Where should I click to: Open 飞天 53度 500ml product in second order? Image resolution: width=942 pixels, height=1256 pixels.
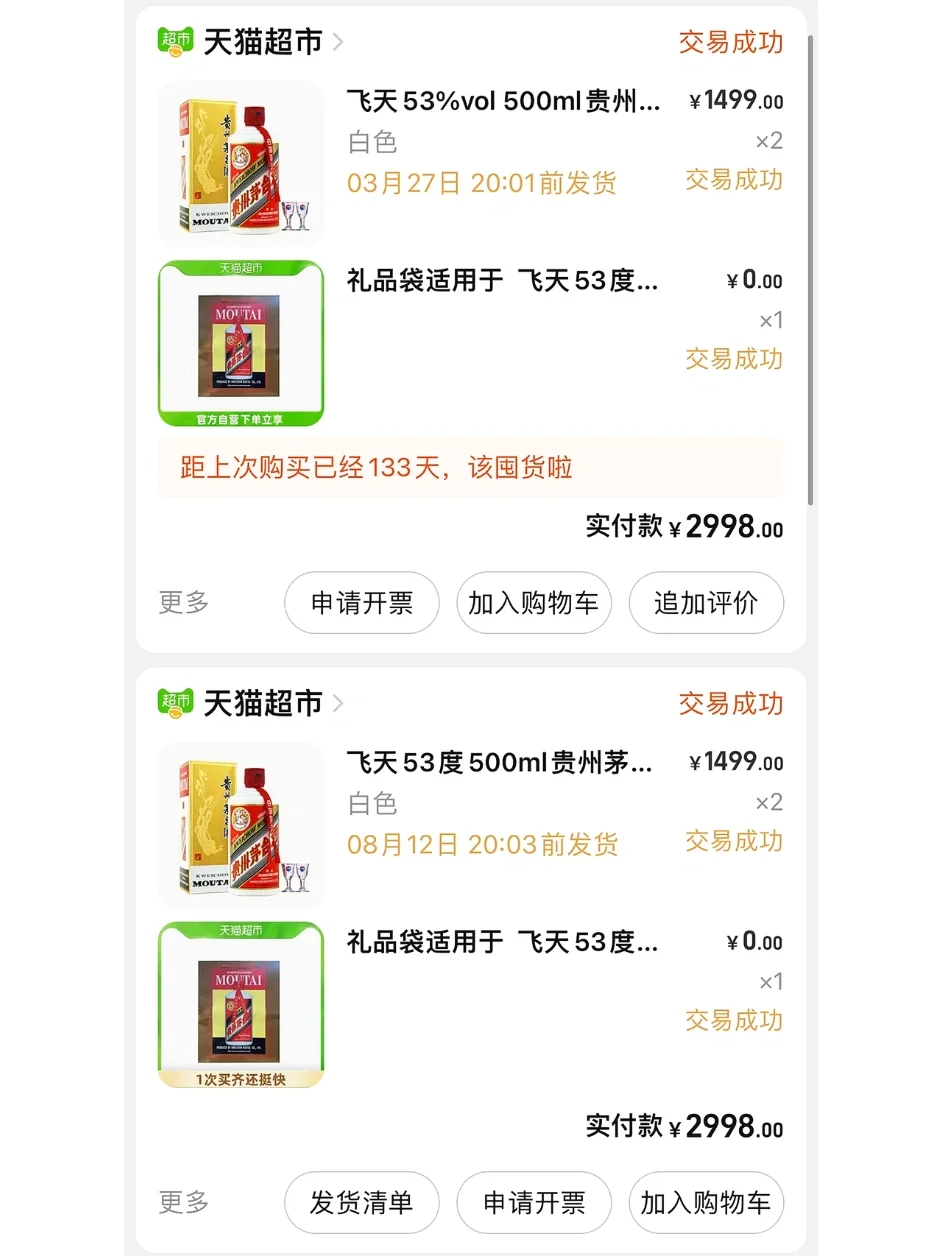(x=499, y=763)
